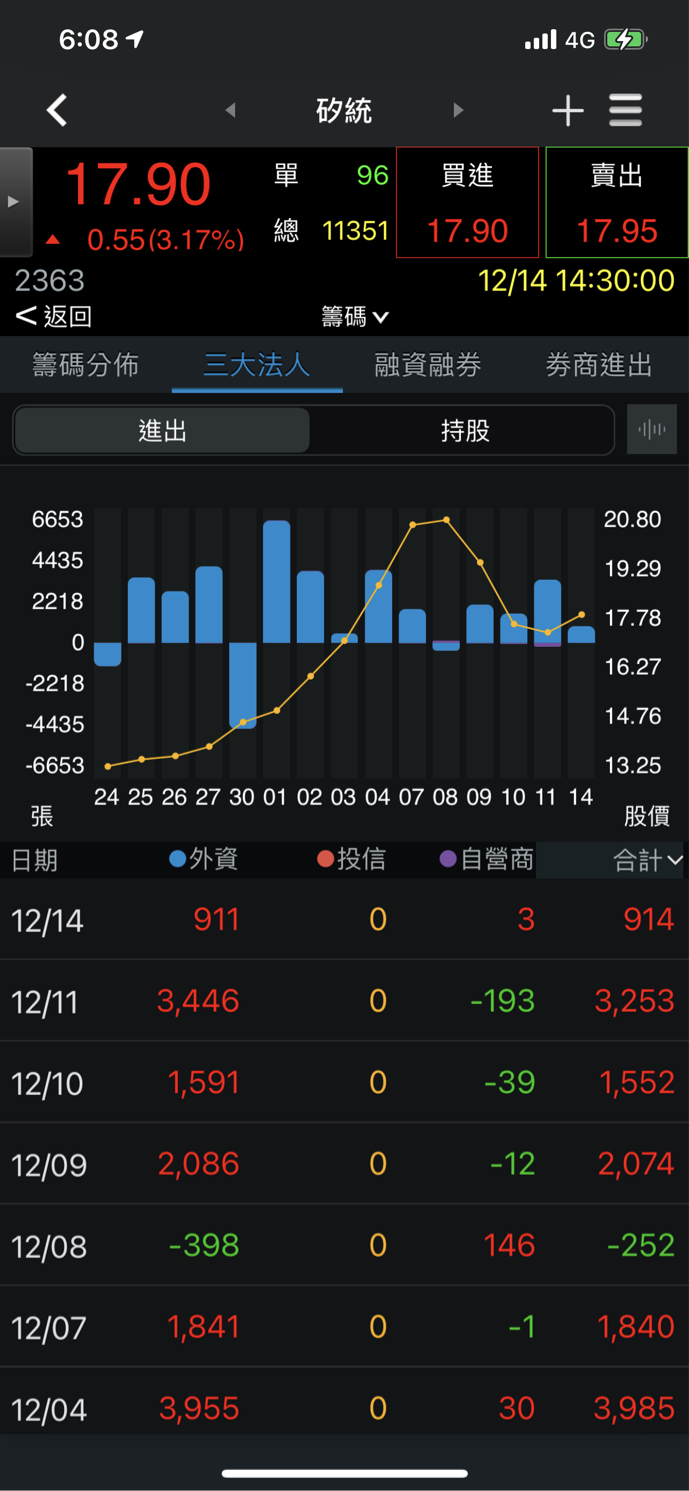Tap the 賣出 sell button

(x=616, y=203)
